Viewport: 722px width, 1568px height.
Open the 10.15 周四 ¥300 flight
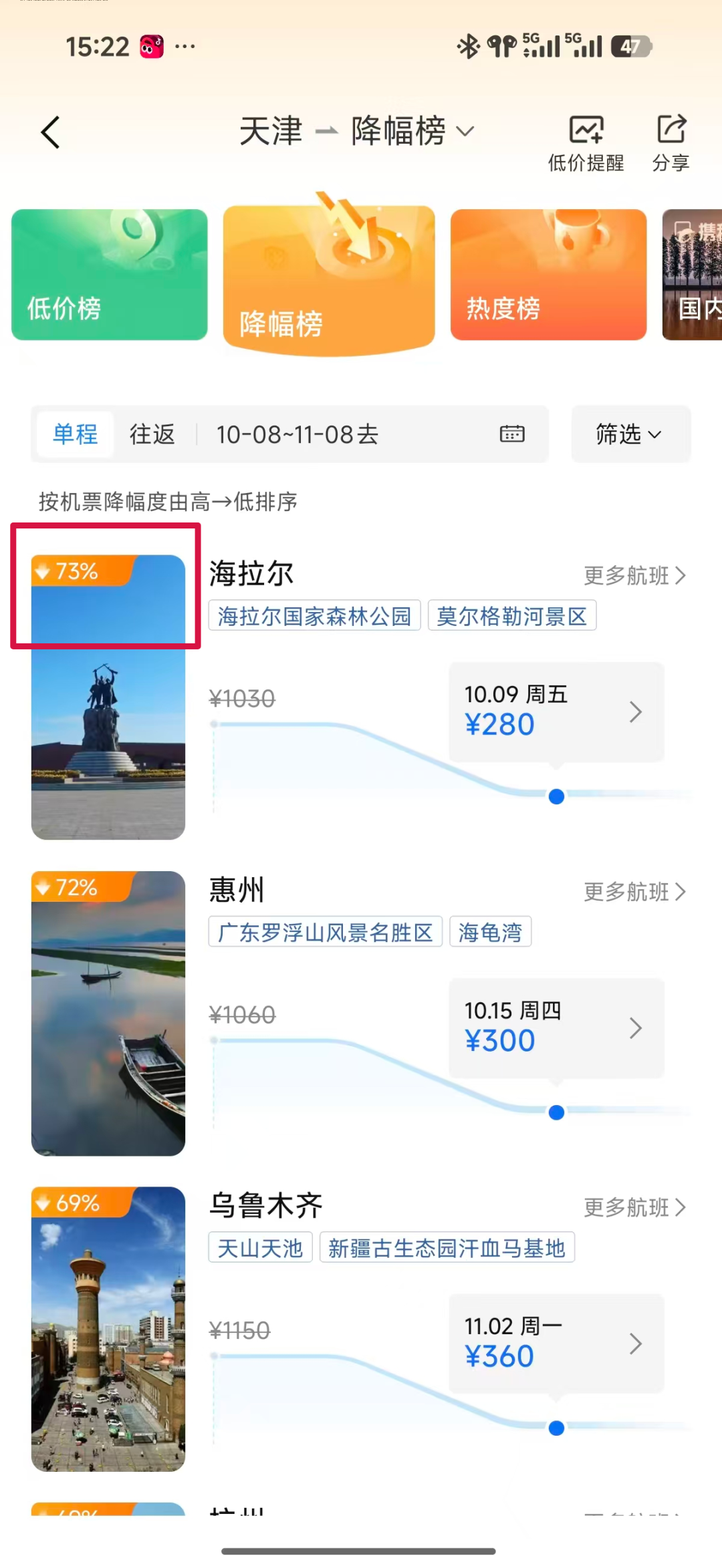[x=556, y=1028]
